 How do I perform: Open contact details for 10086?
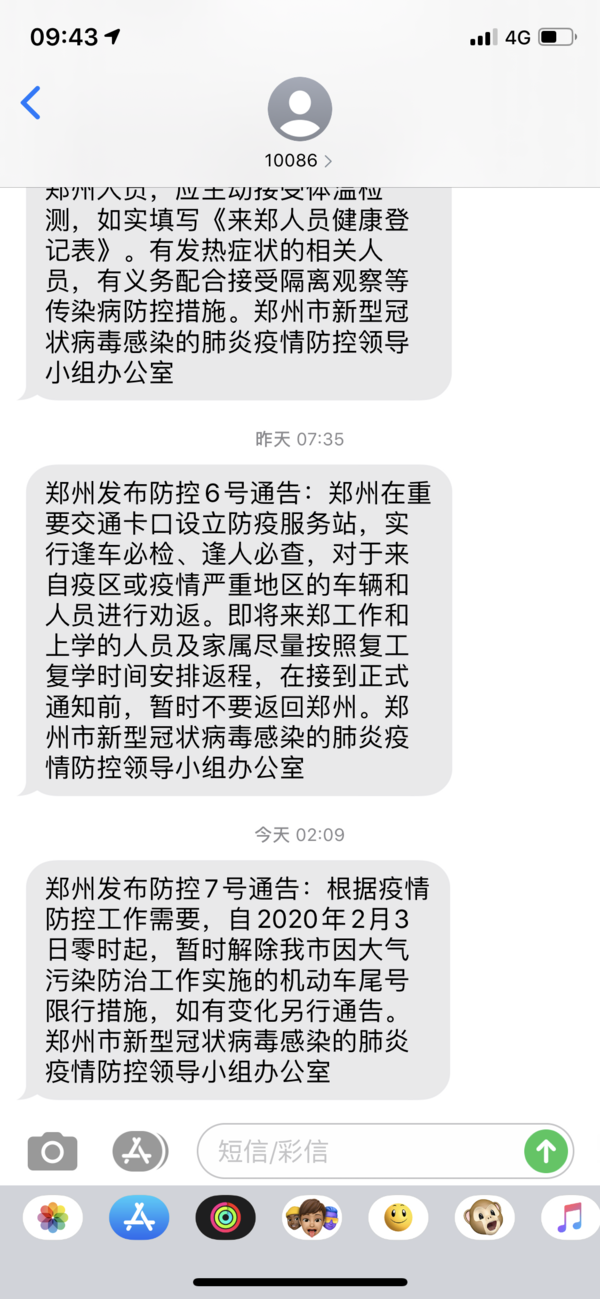tap(299, 122)
